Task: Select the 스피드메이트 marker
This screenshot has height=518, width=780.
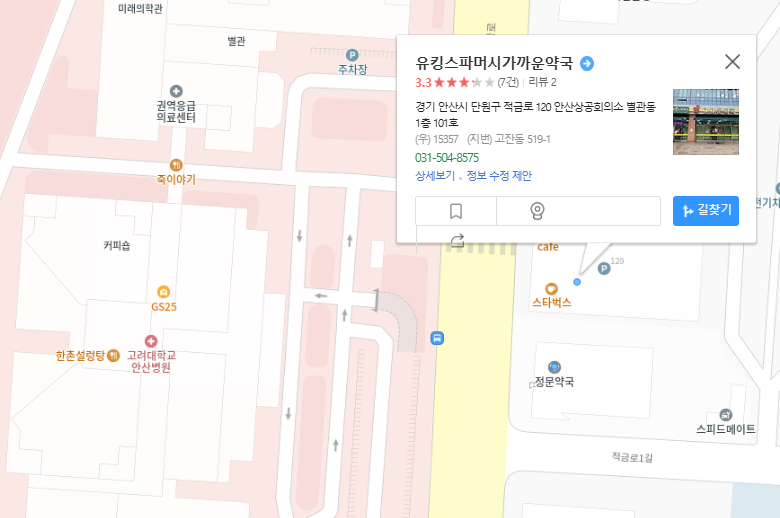Action: click(726, 415)
